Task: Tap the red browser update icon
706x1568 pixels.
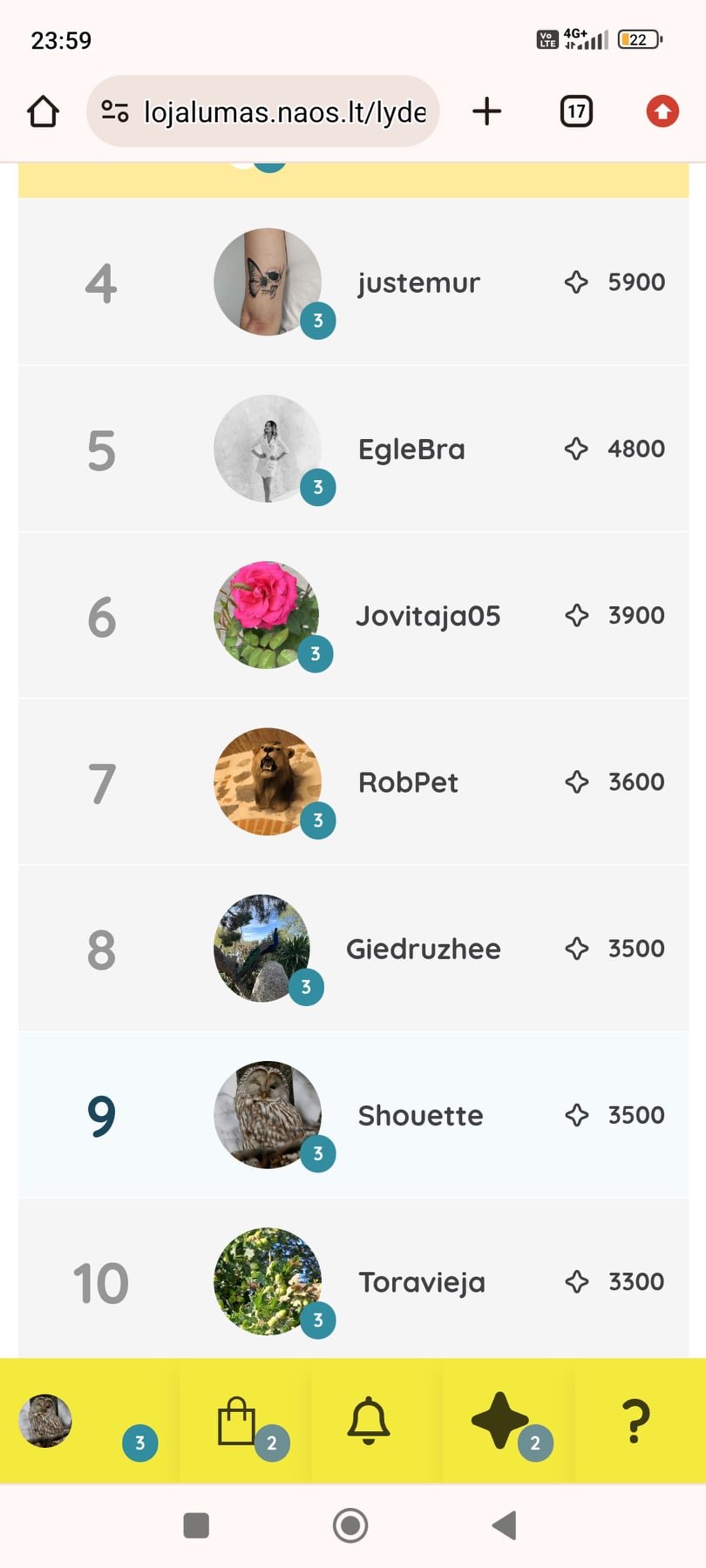Action: 662,112
